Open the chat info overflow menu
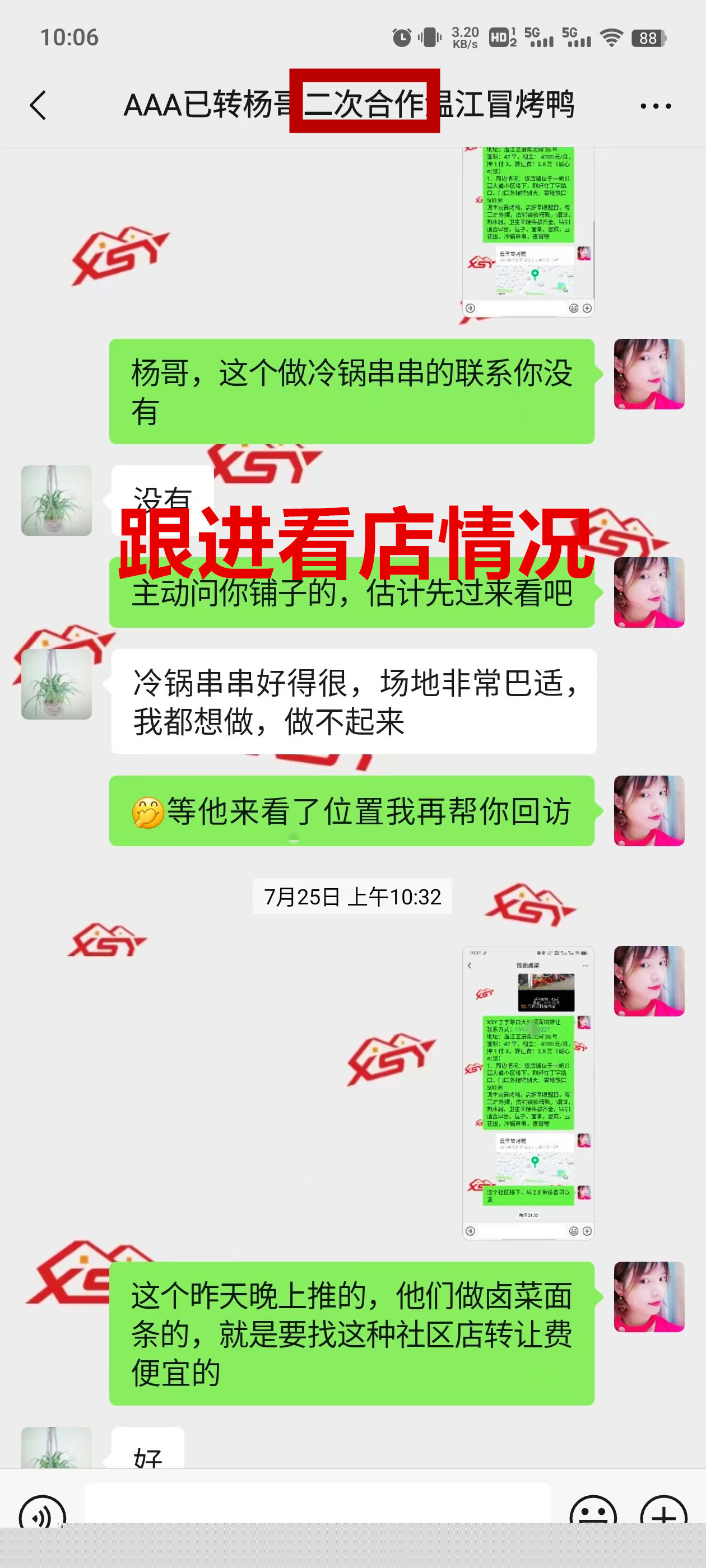 click(x=656, y=106)
